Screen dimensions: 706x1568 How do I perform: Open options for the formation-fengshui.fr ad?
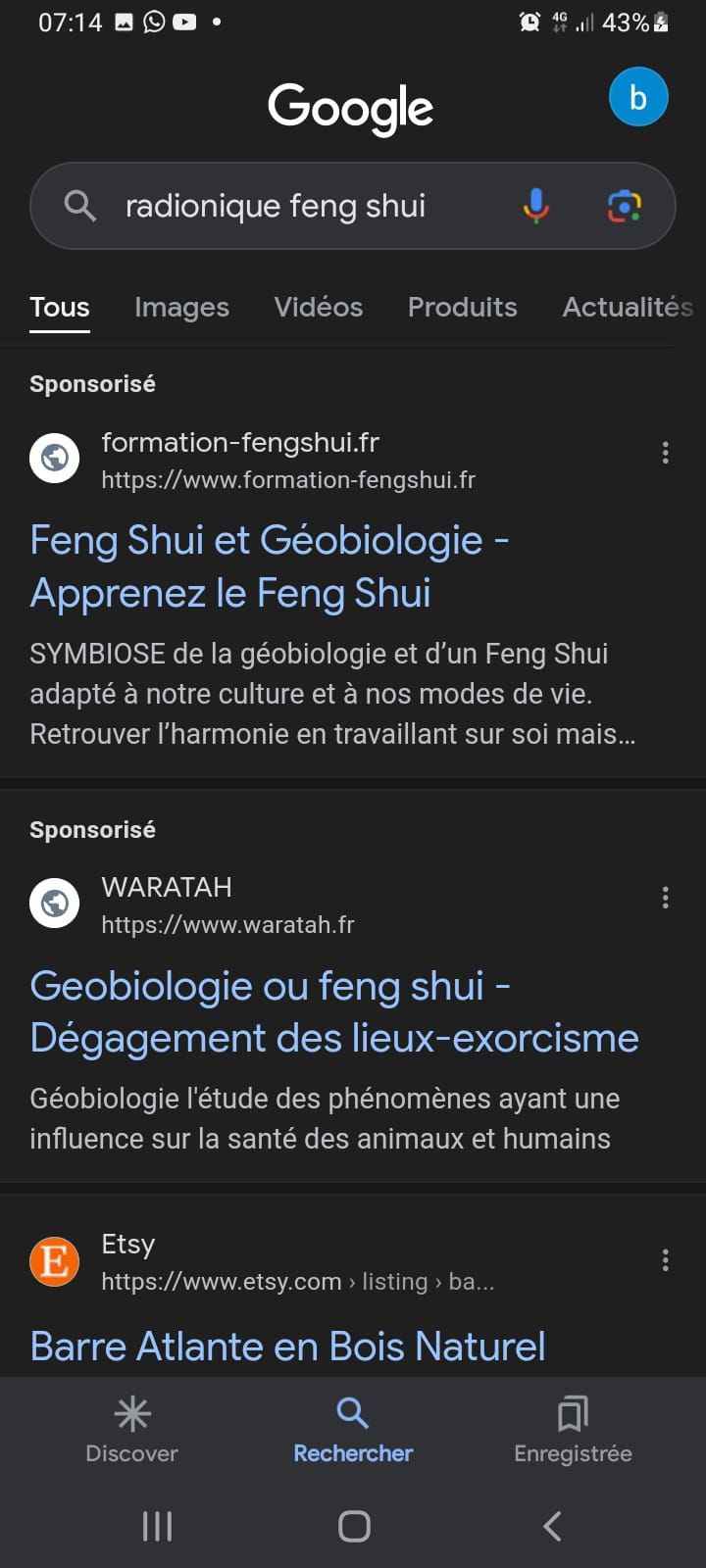click(x=666, y=453)
